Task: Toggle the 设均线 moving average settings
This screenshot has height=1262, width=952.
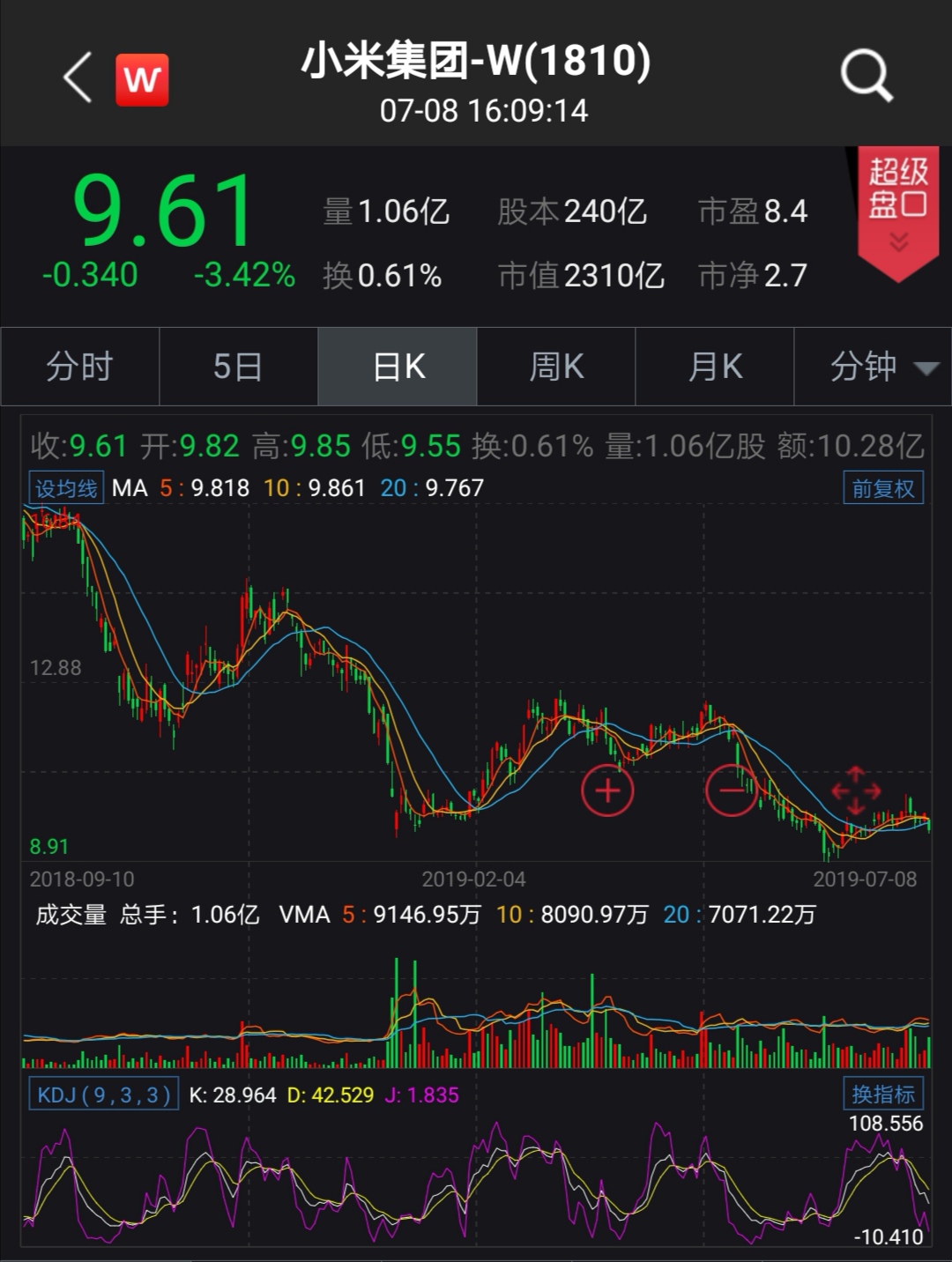Action: pos(65,486)
